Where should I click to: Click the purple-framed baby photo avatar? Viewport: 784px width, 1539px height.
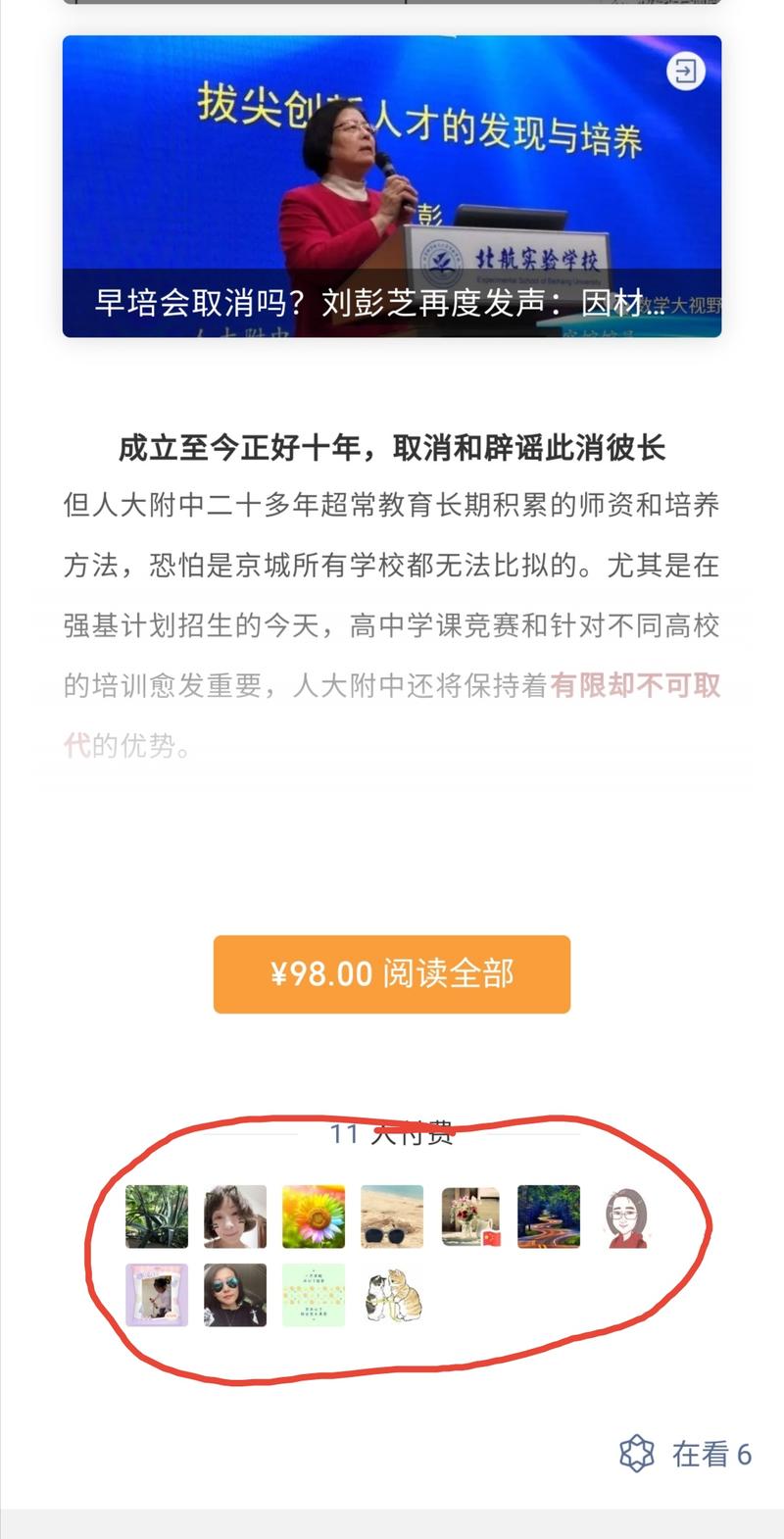156,1295
